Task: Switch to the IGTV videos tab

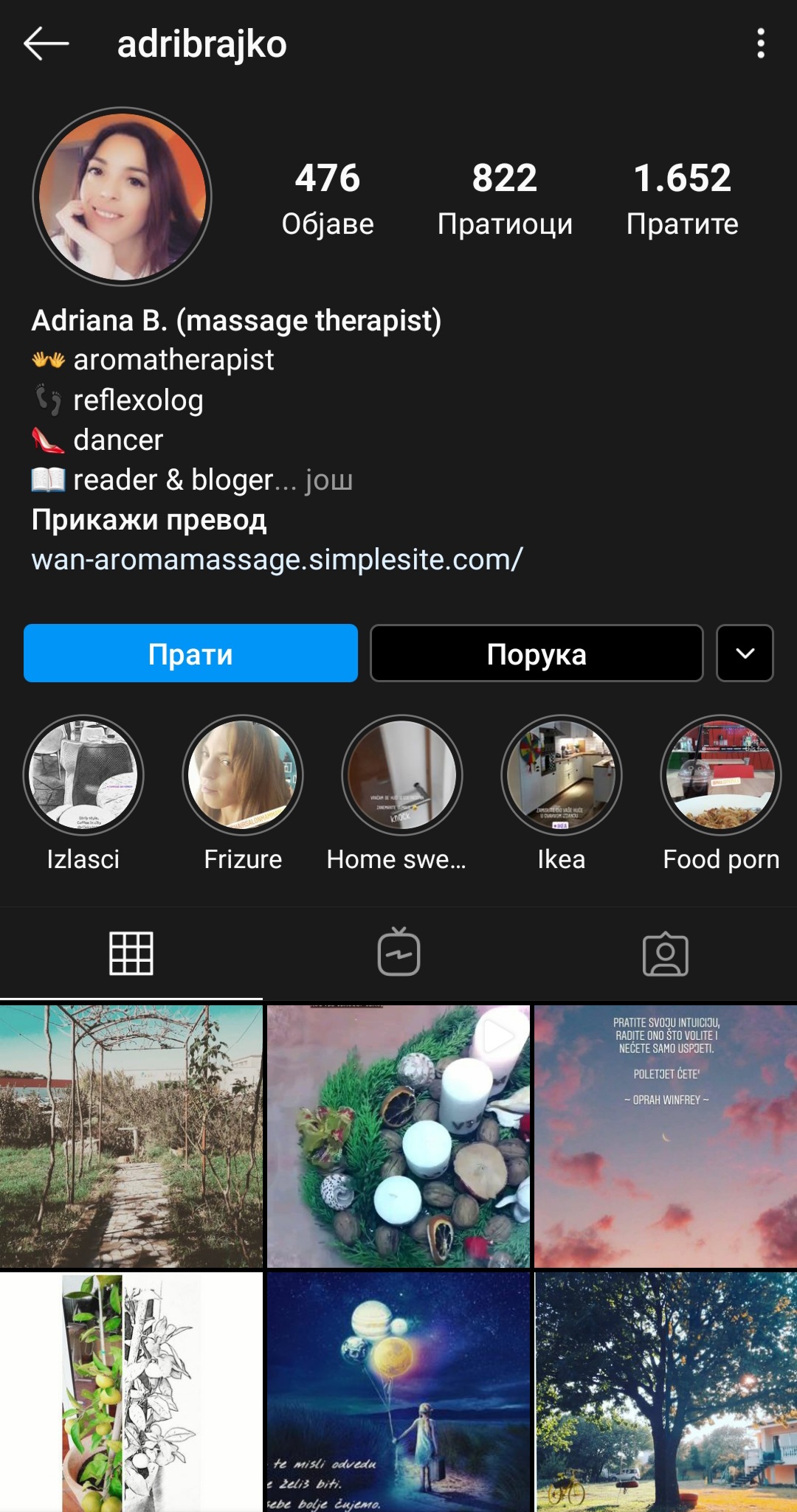Action: (x=398, y=953)
